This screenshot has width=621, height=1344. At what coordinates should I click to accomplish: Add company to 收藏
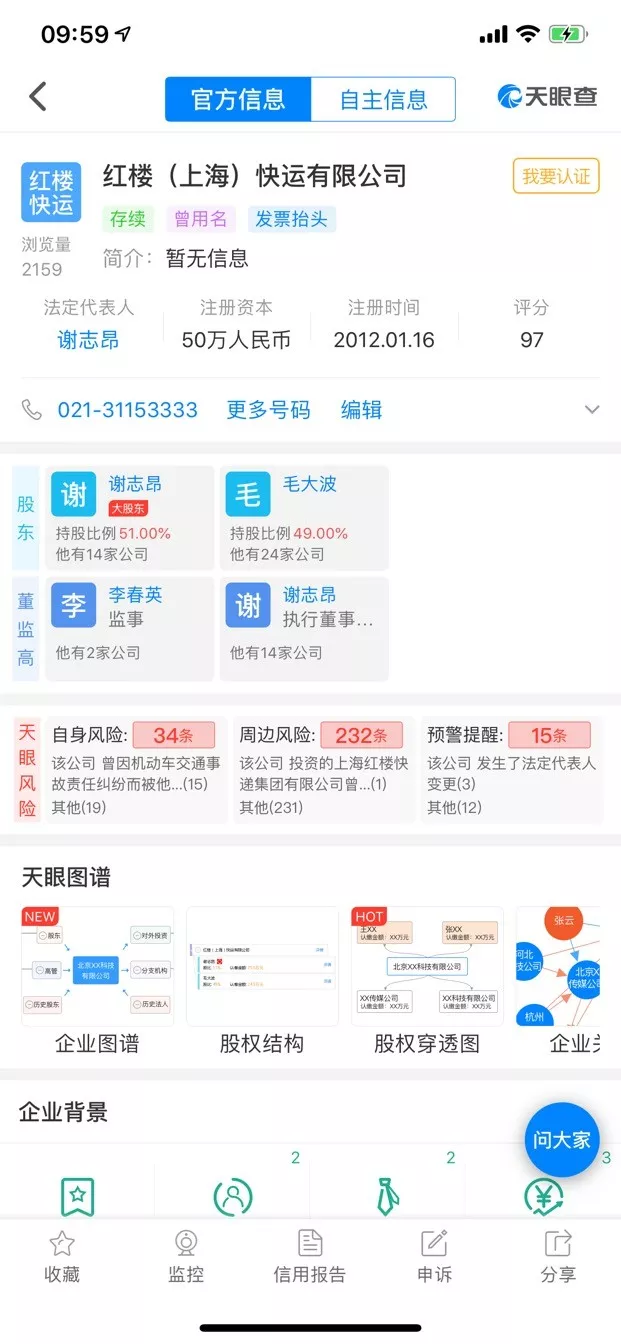[62, 1257]
